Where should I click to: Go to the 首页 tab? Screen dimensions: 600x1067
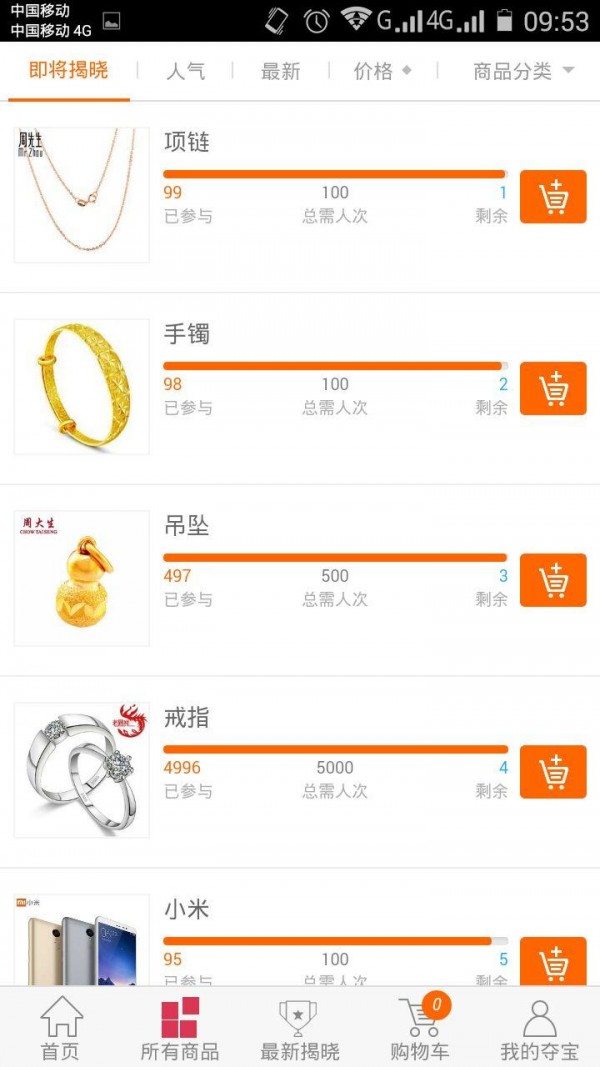tap(60, 1028)
